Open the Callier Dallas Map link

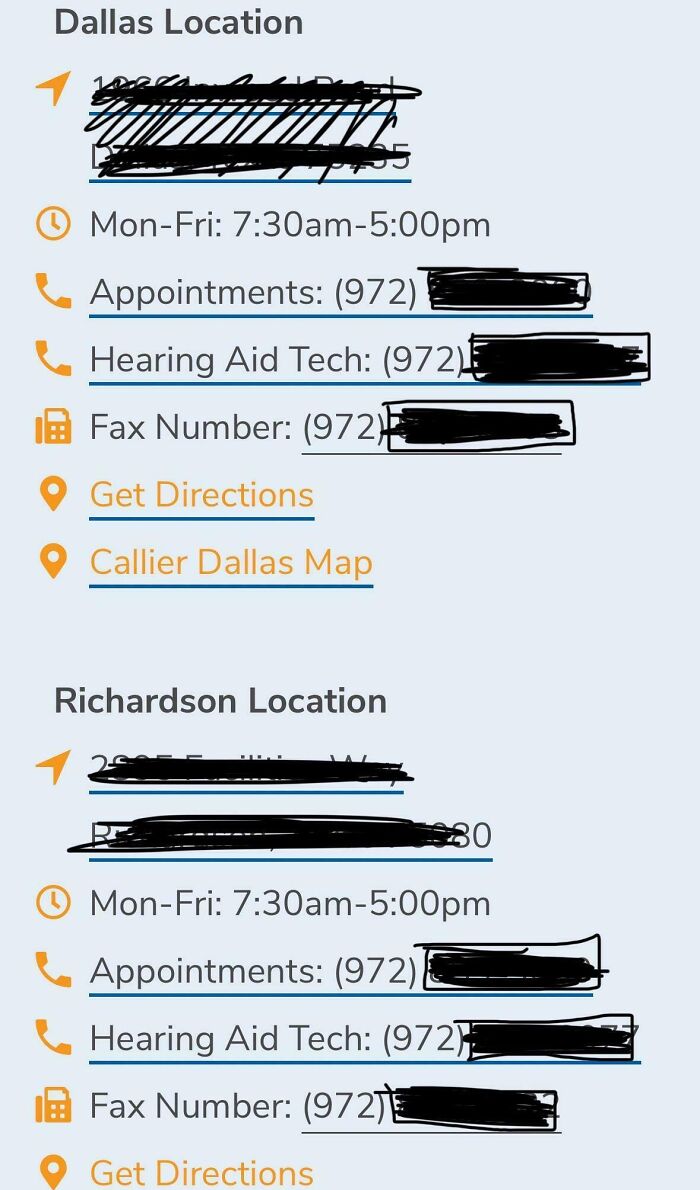point(231,562)
